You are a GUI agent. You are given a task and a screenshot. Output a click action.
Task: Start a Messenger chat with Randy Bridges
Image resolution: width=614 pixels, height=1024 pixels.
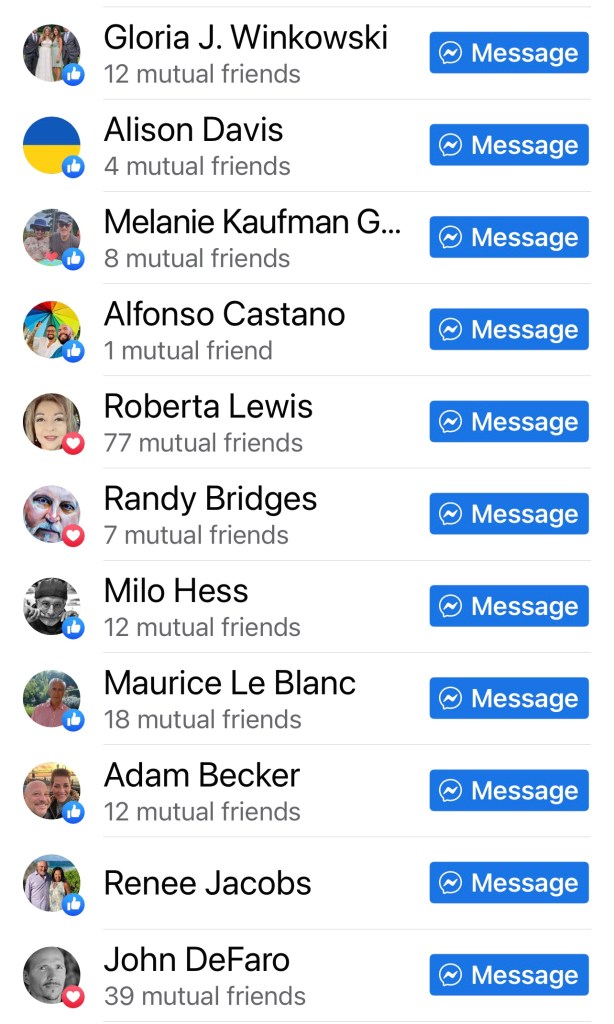tap(509, 514)
